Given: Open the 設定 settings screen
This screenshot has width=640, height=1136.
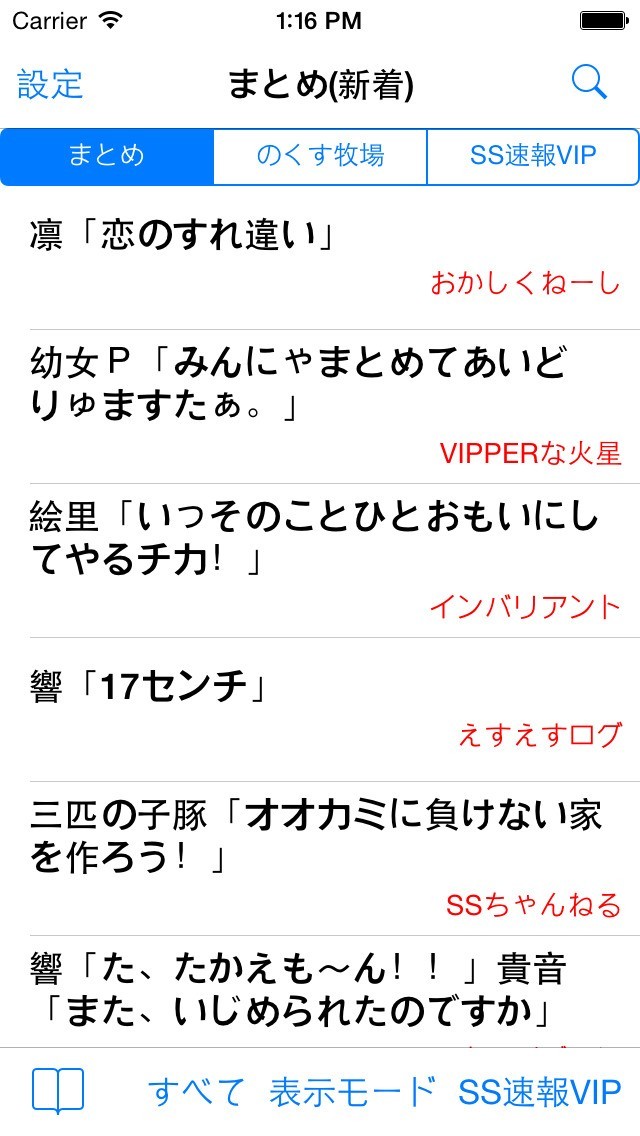Looking at the screenshot, I should coord(50,84).
